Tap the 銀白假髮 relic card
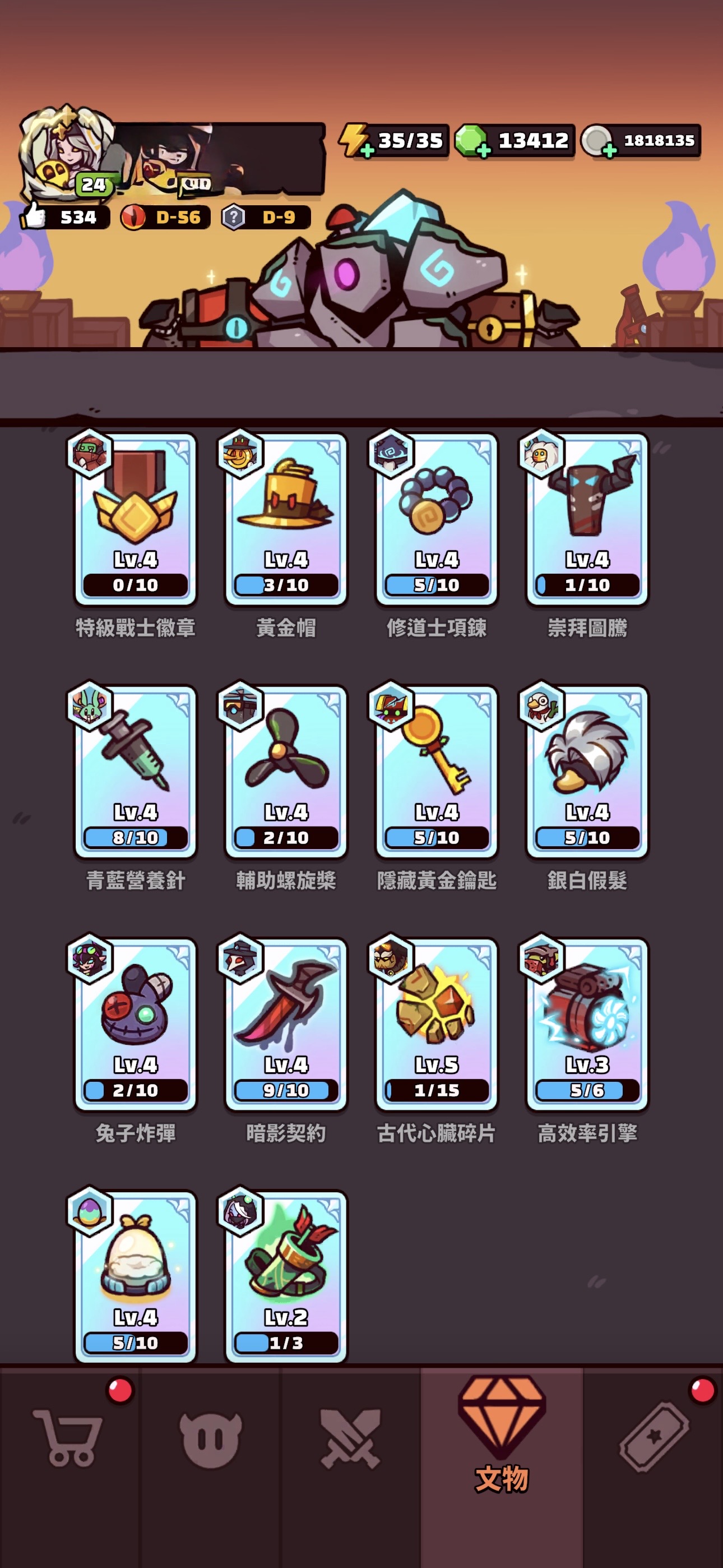Viewport: 723px width, 1568px height. [587, 772]
